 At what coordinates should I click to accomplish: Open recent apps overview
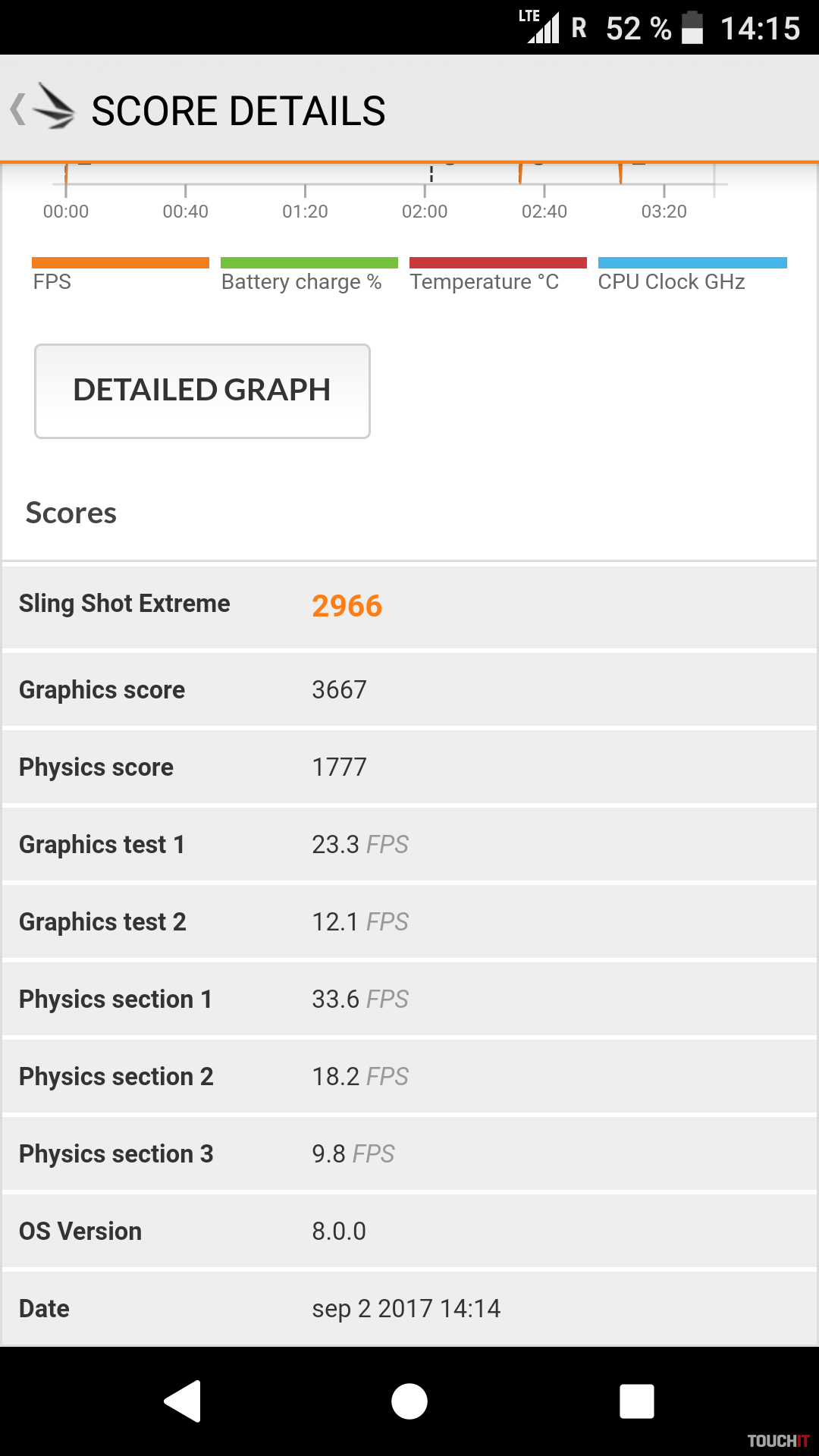[636, 1401]
